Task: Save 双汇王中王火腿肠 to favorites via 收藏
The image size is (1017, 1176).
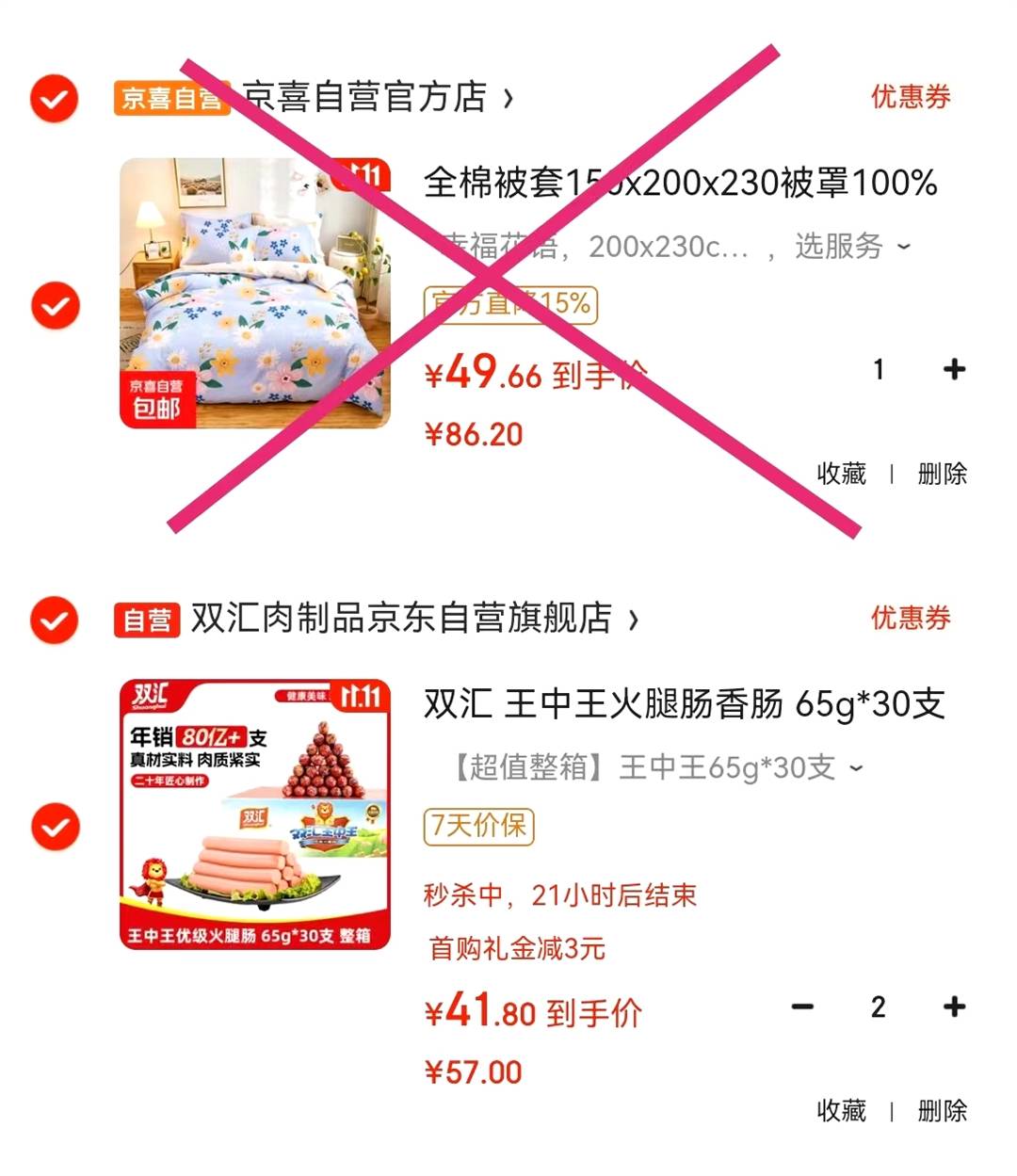Action: (841, 1111)
